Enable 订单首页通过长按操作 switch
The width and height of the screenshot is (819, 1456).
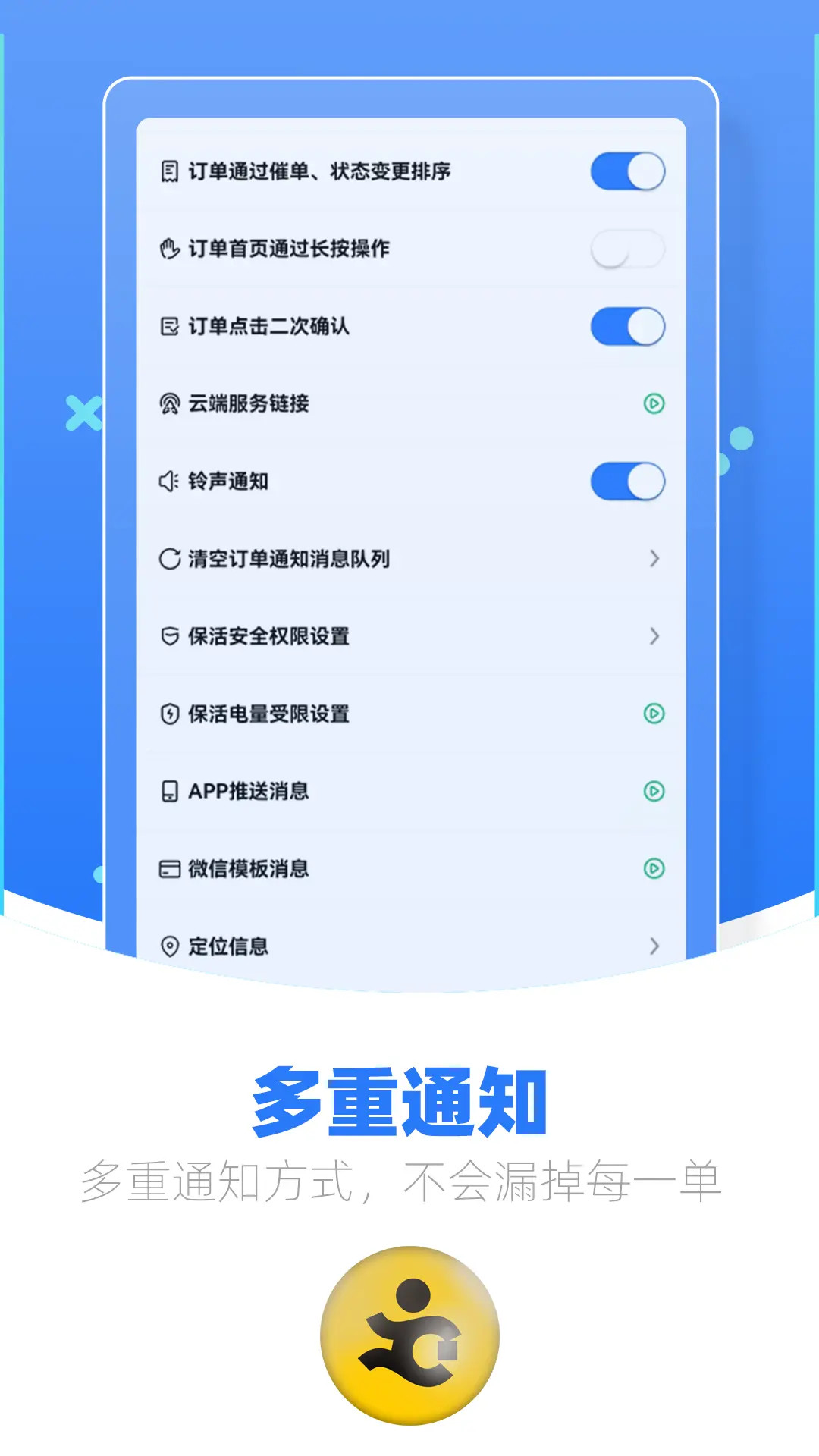627,248
